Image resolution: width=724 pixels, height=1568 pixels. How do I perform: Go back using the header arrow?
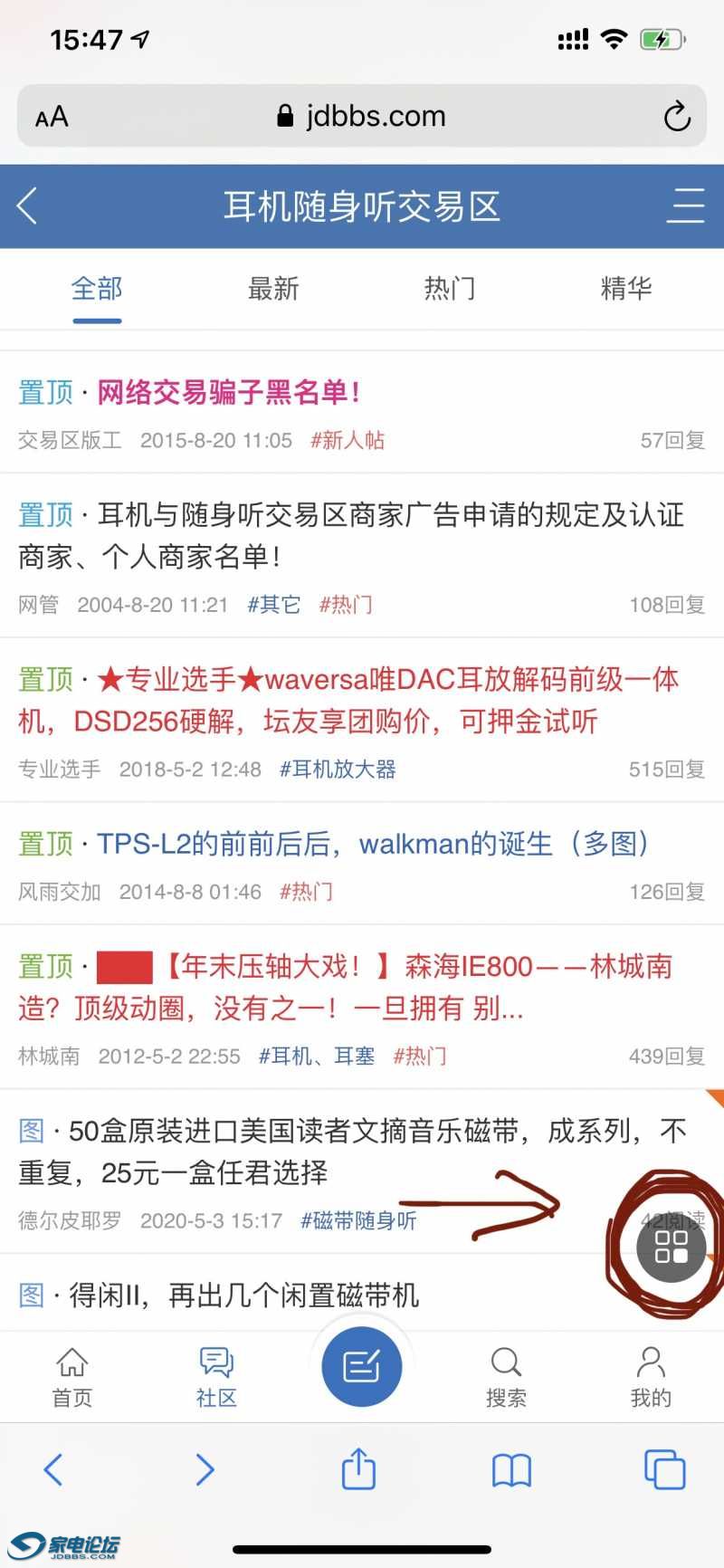[29, 206]
